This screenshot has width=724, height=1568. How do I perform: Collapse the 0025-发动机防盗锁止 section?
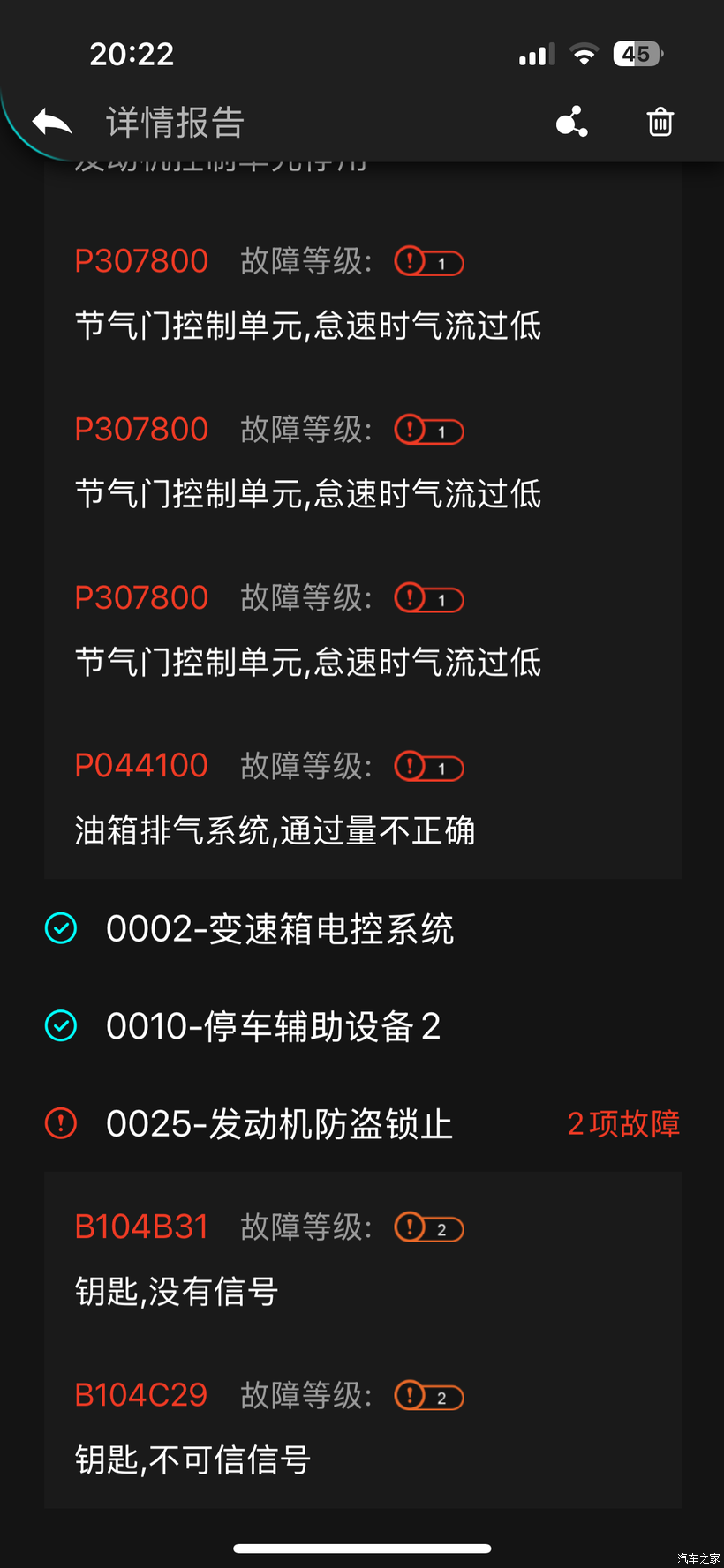279,1124
